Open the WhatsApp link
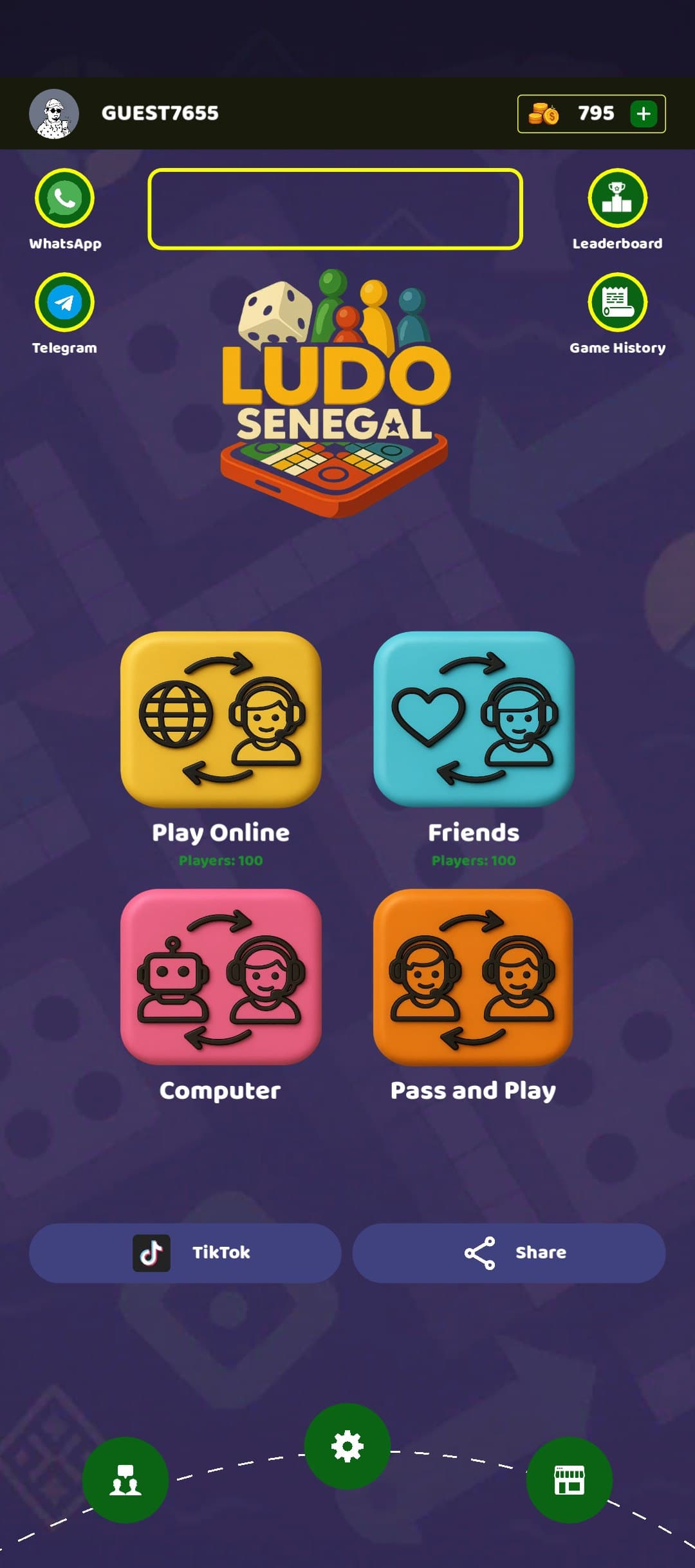695x1568 pixels. point(64,198)
